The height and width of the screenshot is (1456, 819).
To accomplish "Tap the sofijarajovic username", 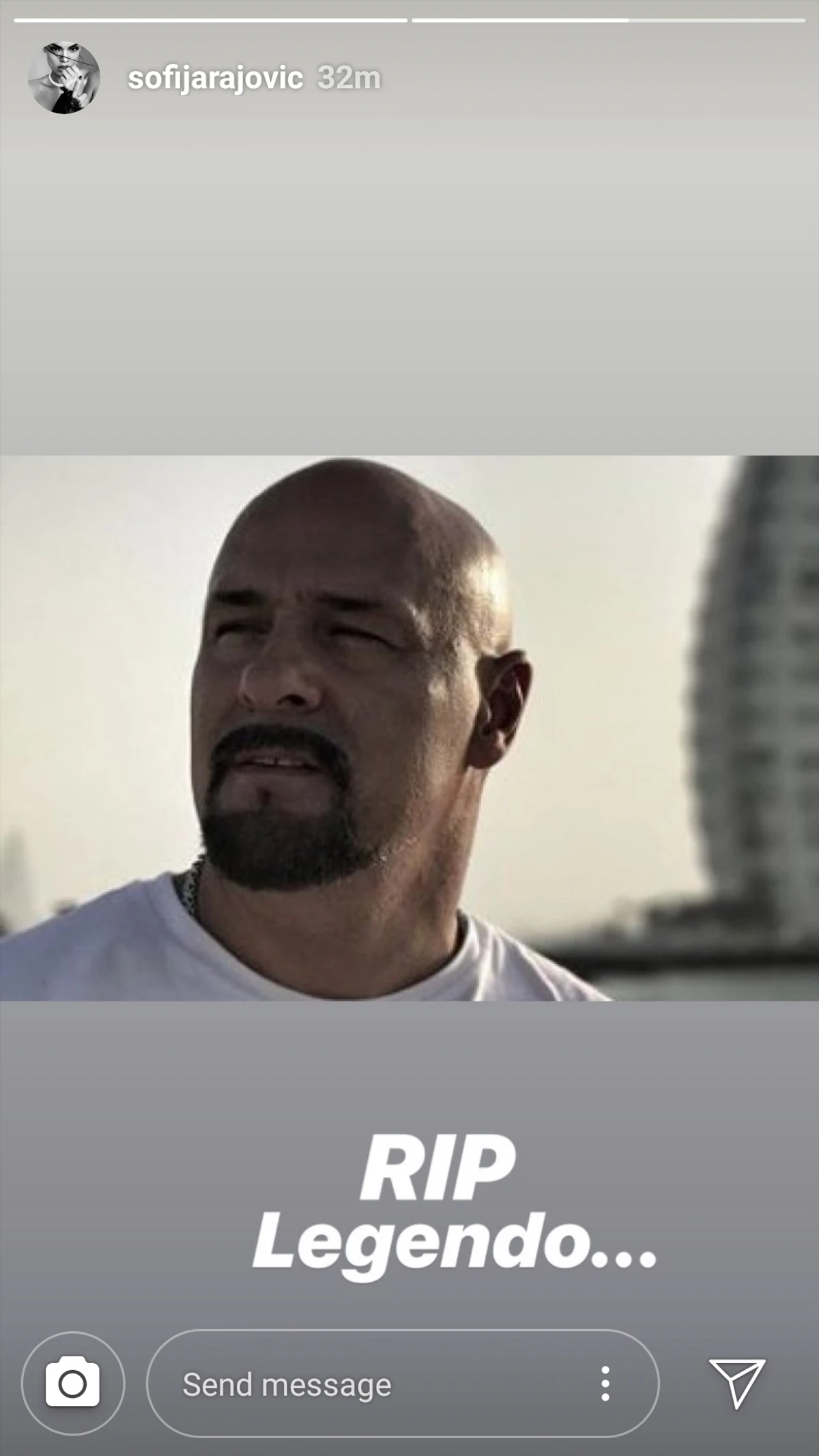I will 215,78.
